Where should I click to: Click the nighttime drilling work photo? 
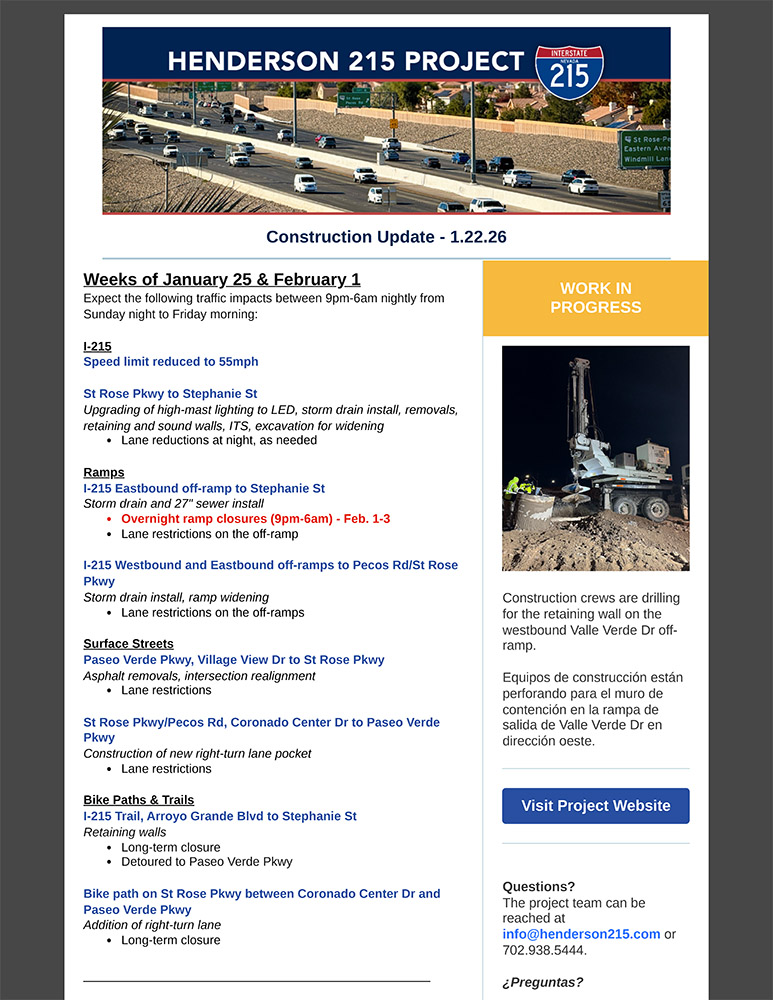[x=595, y=457]
